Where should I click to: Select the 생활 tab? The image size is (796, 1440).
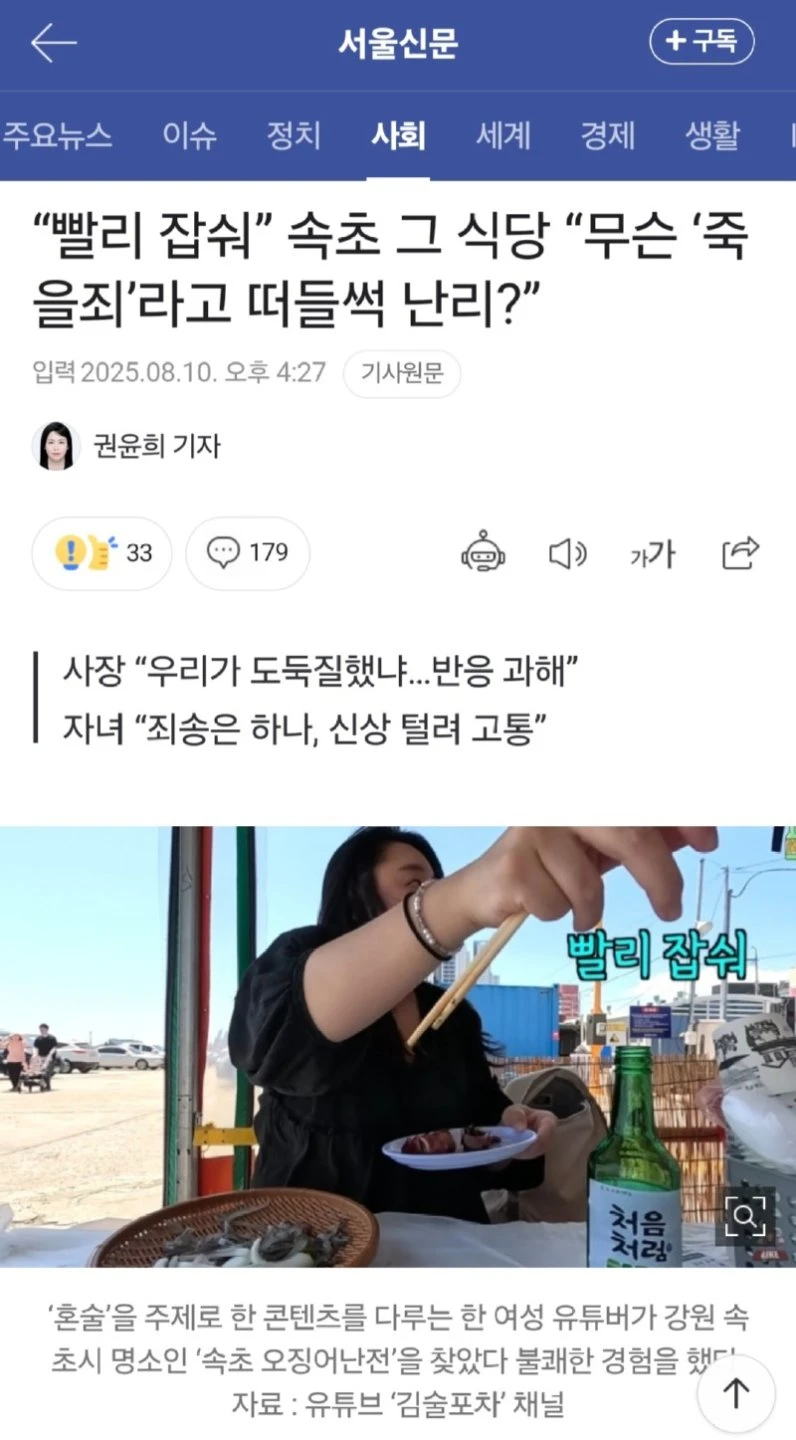click(x=712, y=135)
